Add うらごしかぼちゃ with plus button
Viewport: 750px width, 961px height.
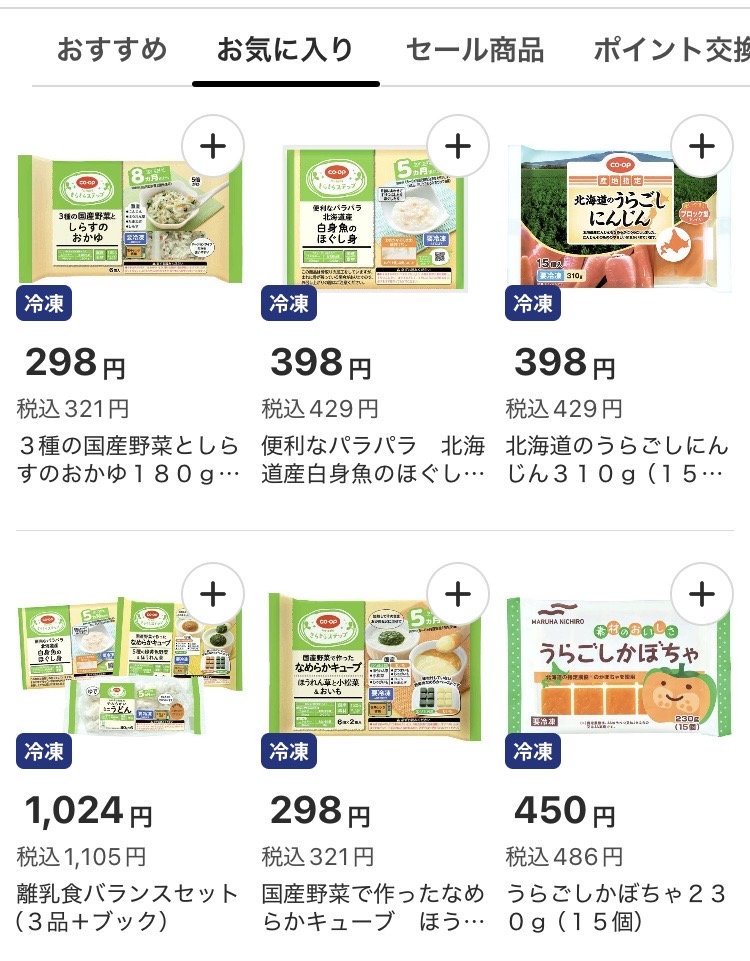point(702,594)
